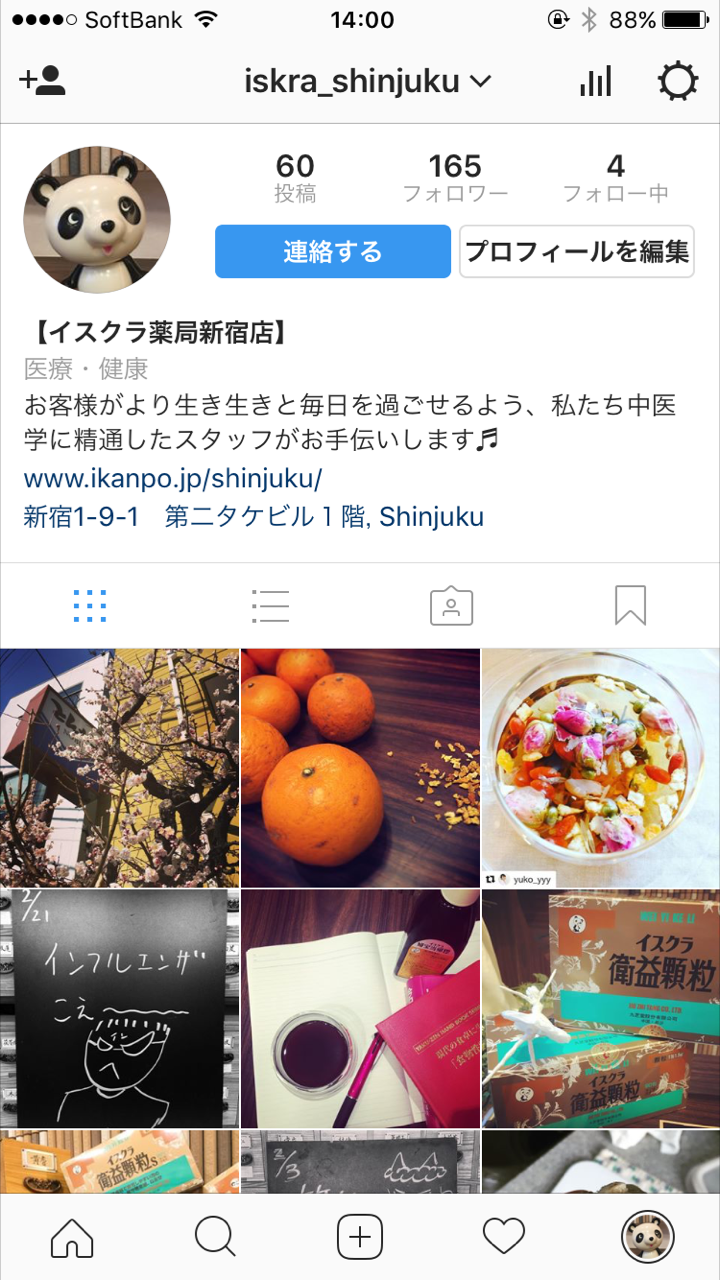Open the discover people icon
The width and height of the screenshot is (720, 1280).
coord(42,81)
